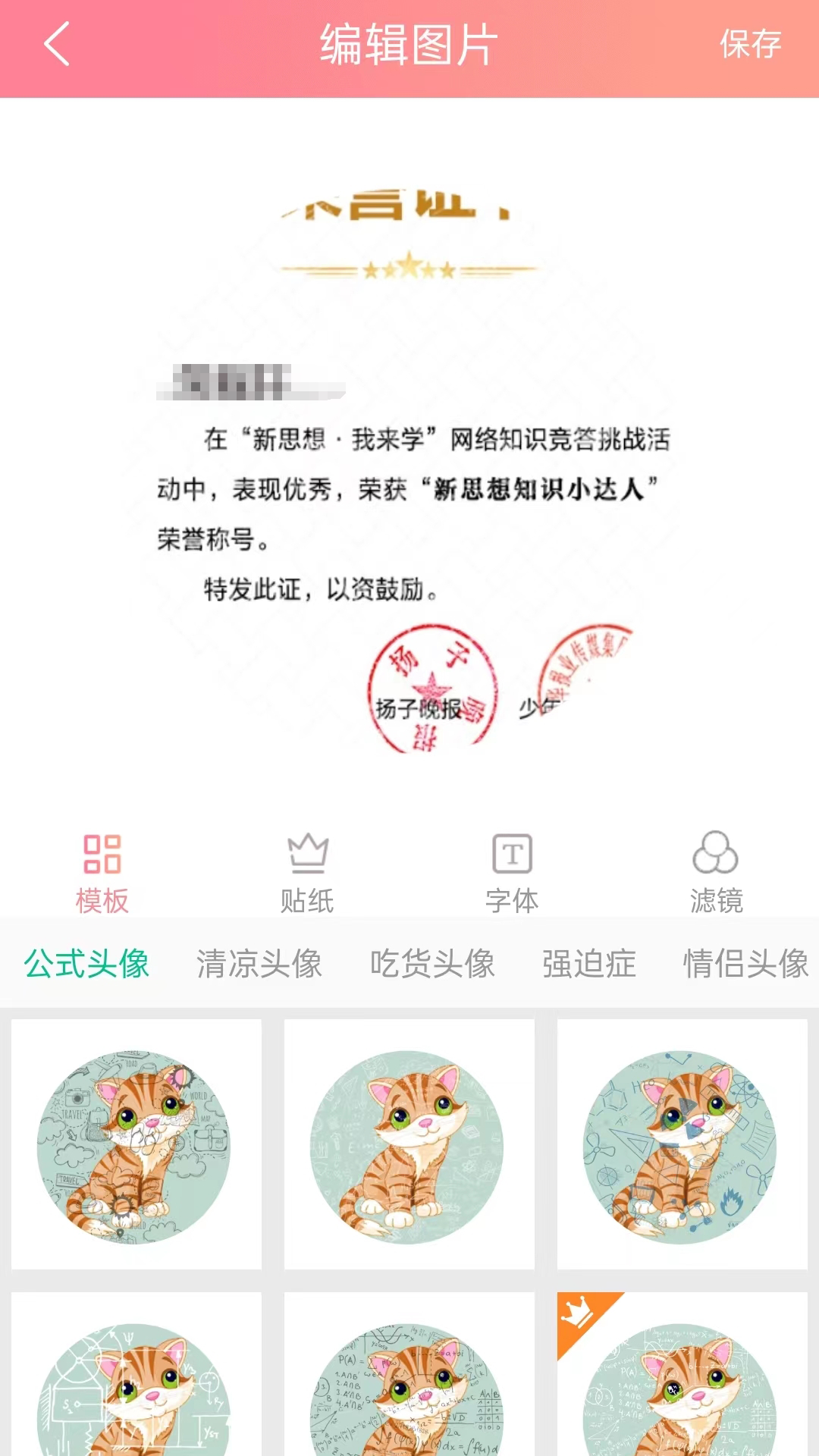Switch to 清凉头像 category
The height and width of the screenshot is (1456, 819).
click(x=259, y=964)
